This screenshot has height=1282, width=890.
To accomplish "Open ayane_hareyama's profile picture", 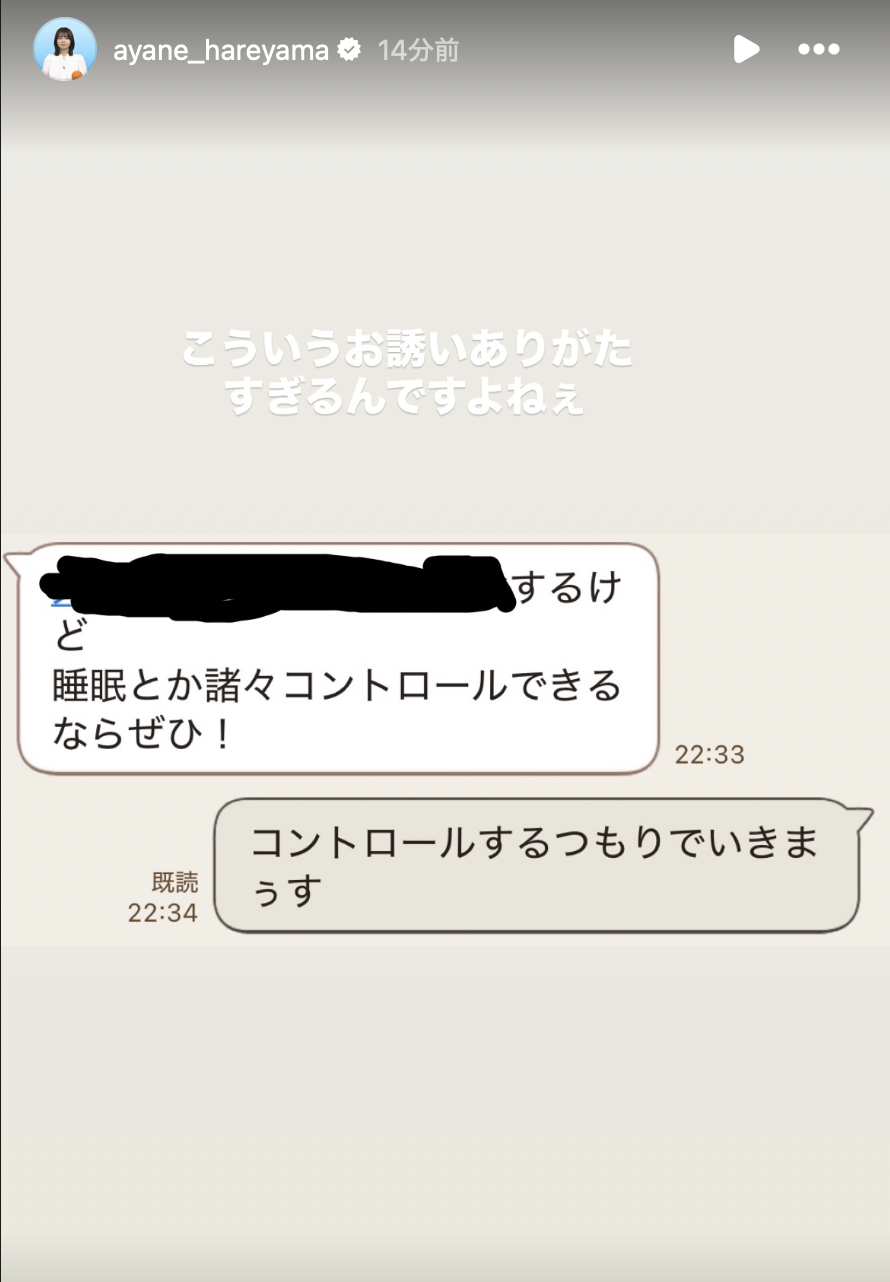I will tap(65, 50).
